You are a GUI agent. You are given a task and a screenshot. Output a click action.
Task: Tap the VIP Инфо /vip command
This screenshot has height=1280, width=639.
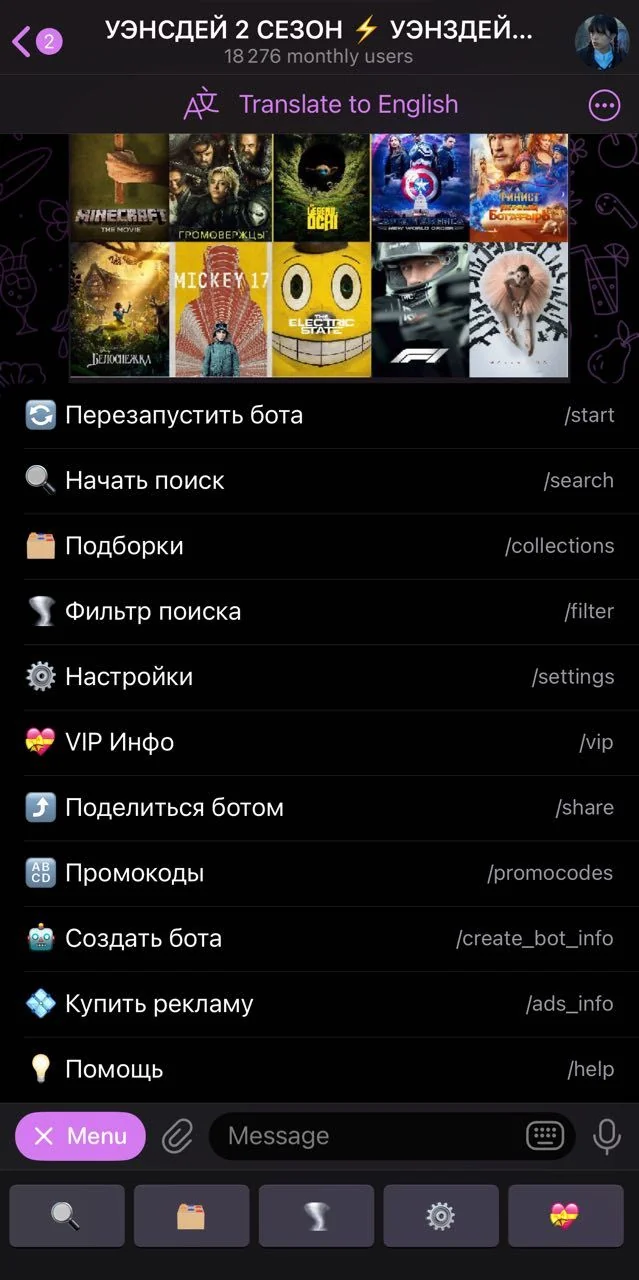click(x=320, y=742)
